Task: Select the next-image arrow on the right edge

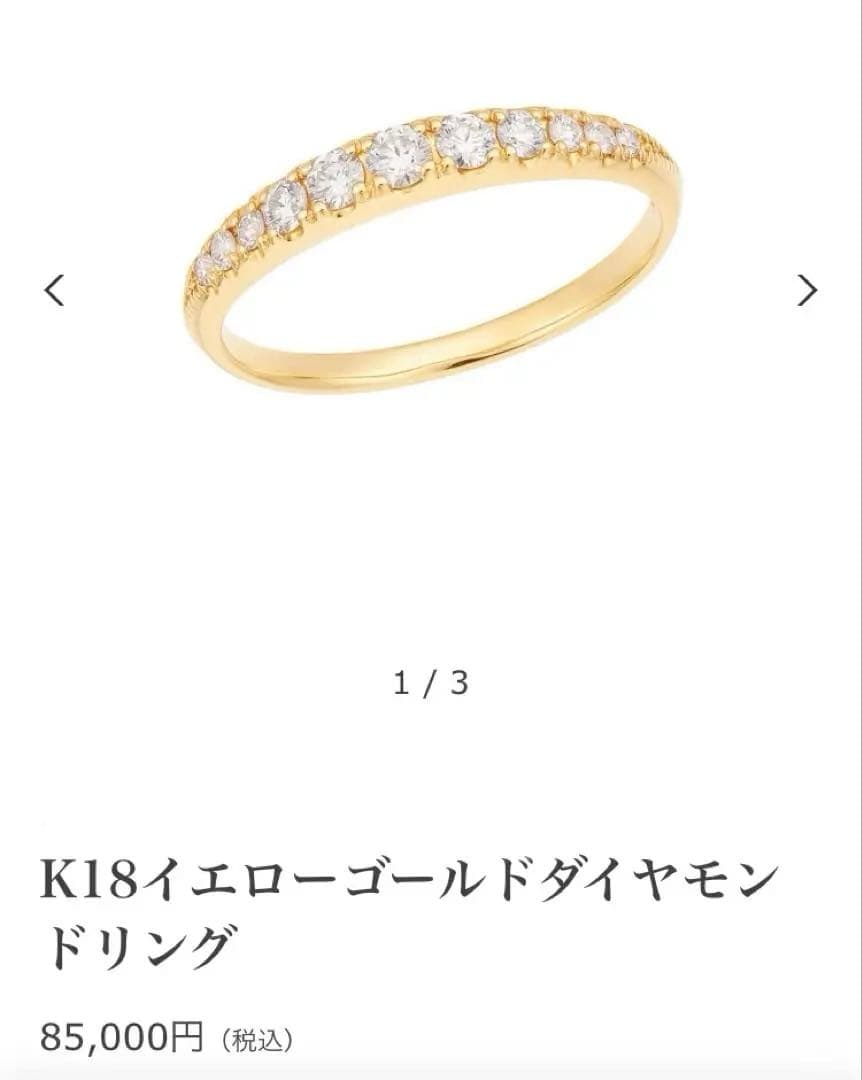Action: coord(806,291)
